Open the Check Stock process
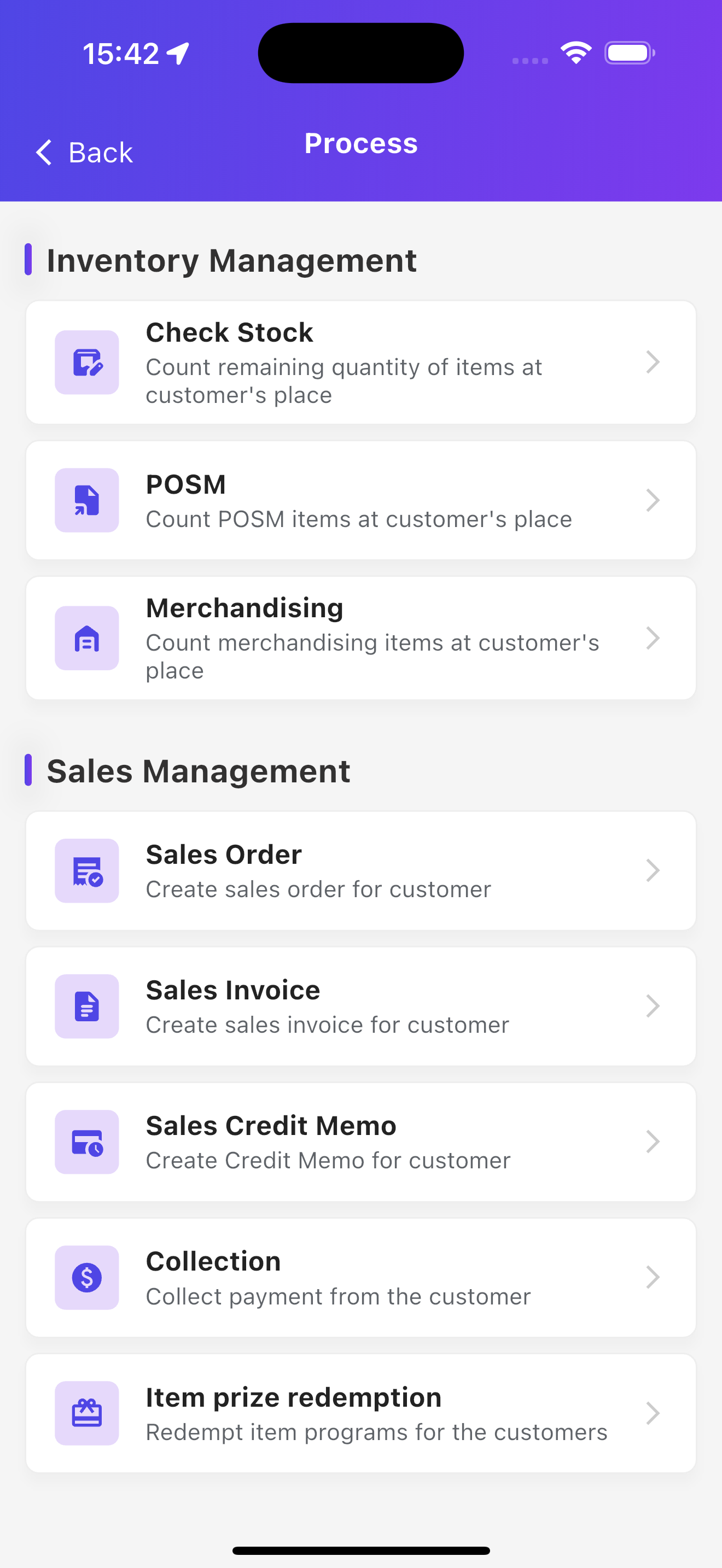This screenshot has height=1568, width=722. pos(361,362)
